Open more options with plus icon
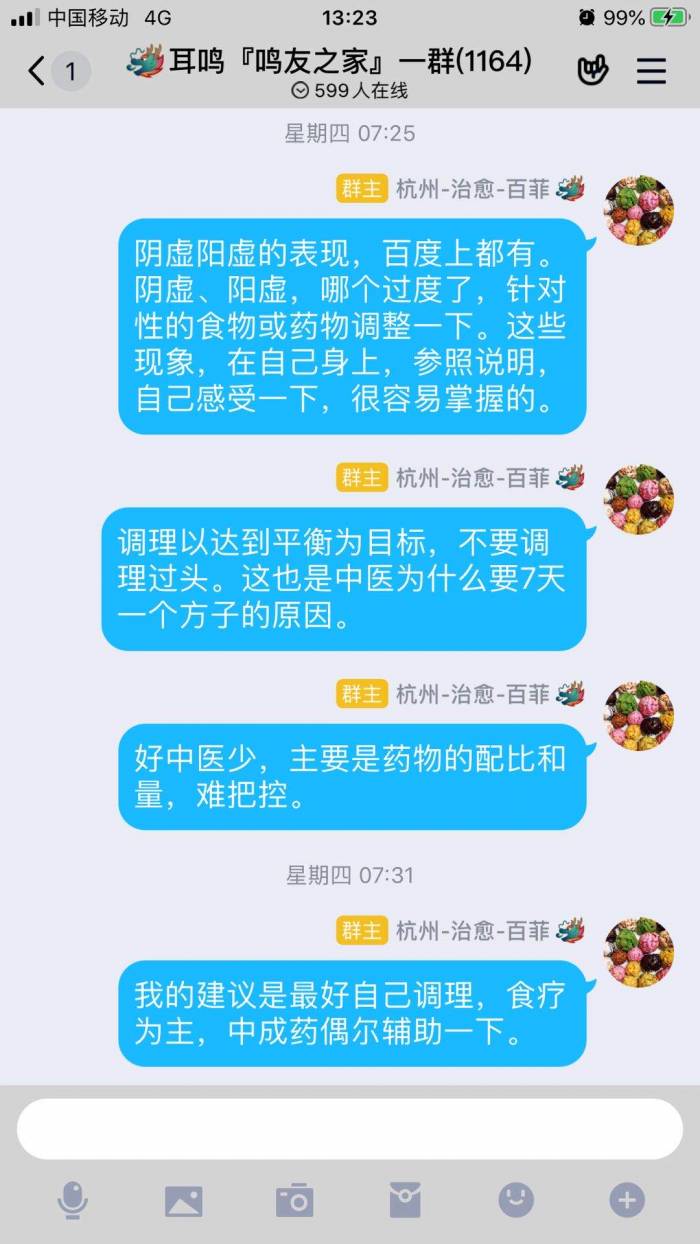Viewport: 700px width, 1244px height. click(x=627, y=1200)
